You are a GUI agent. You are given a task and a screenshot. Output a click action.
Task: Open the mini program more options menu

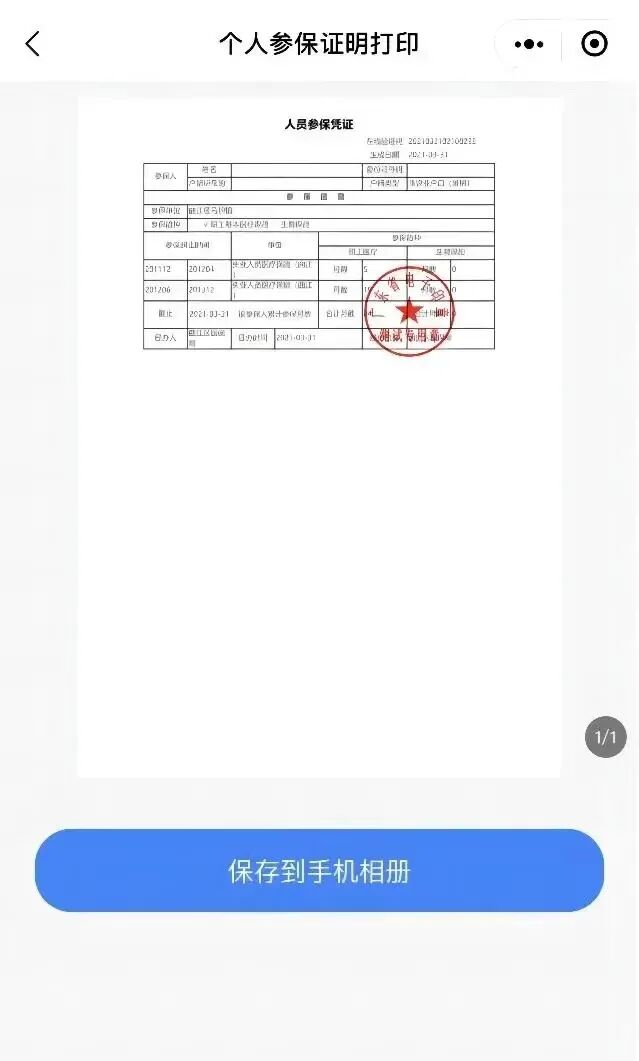(x=528, y=44)
